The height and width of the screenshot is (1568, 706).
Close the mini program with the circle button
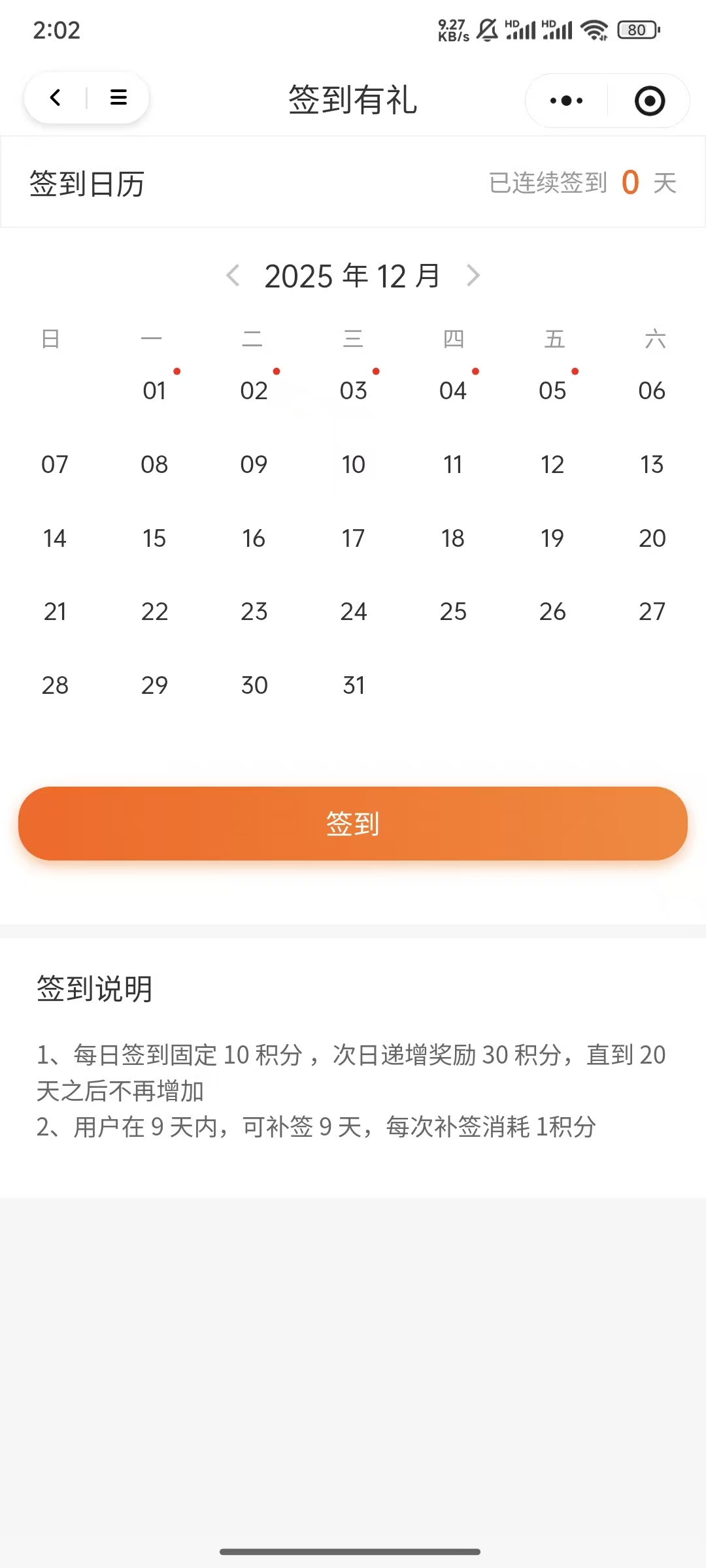[649, 101]
